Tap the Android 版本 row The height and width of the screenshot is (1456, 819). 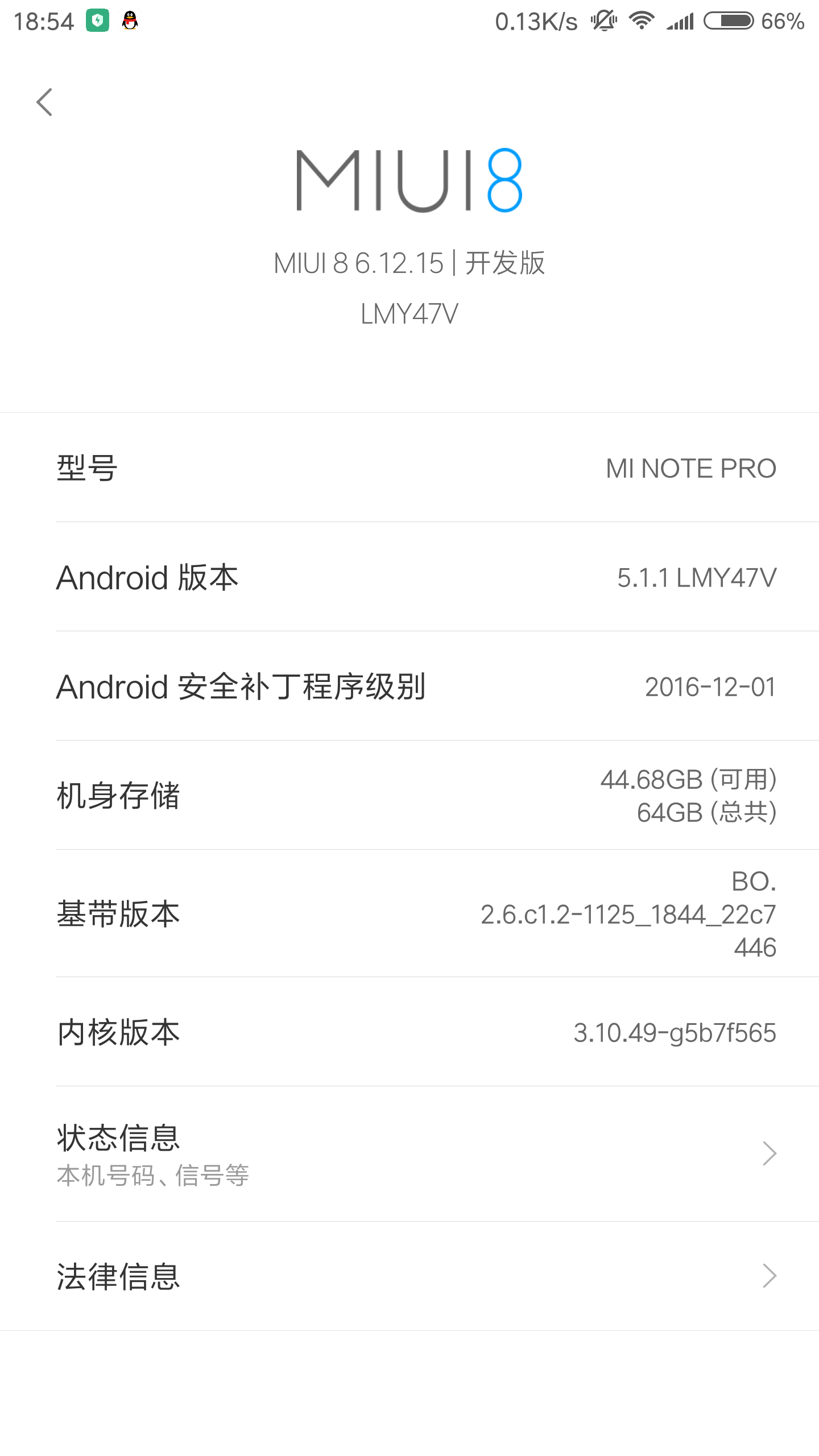click(409, 577)
